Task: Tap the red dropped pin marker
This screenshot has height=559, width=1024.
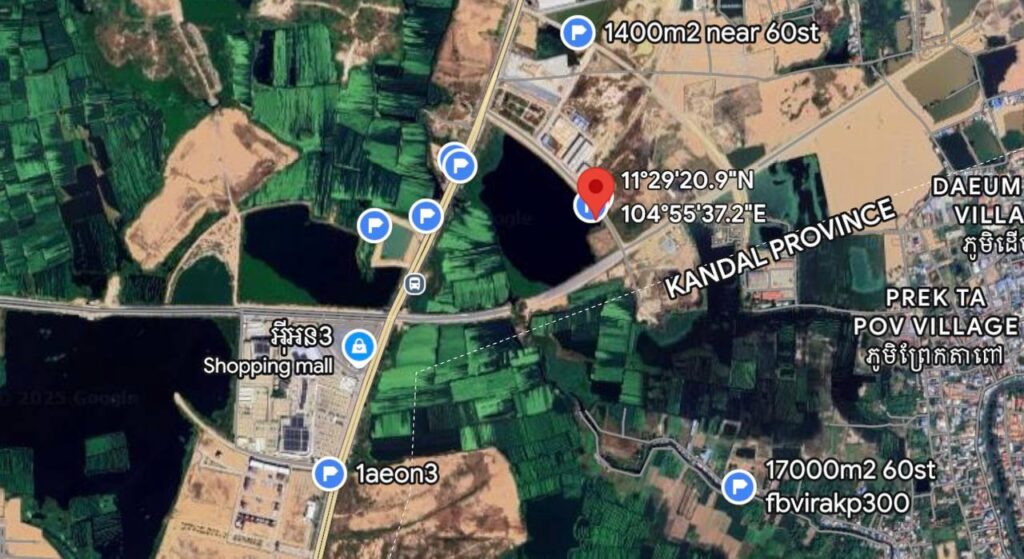Action: (597, 188)
